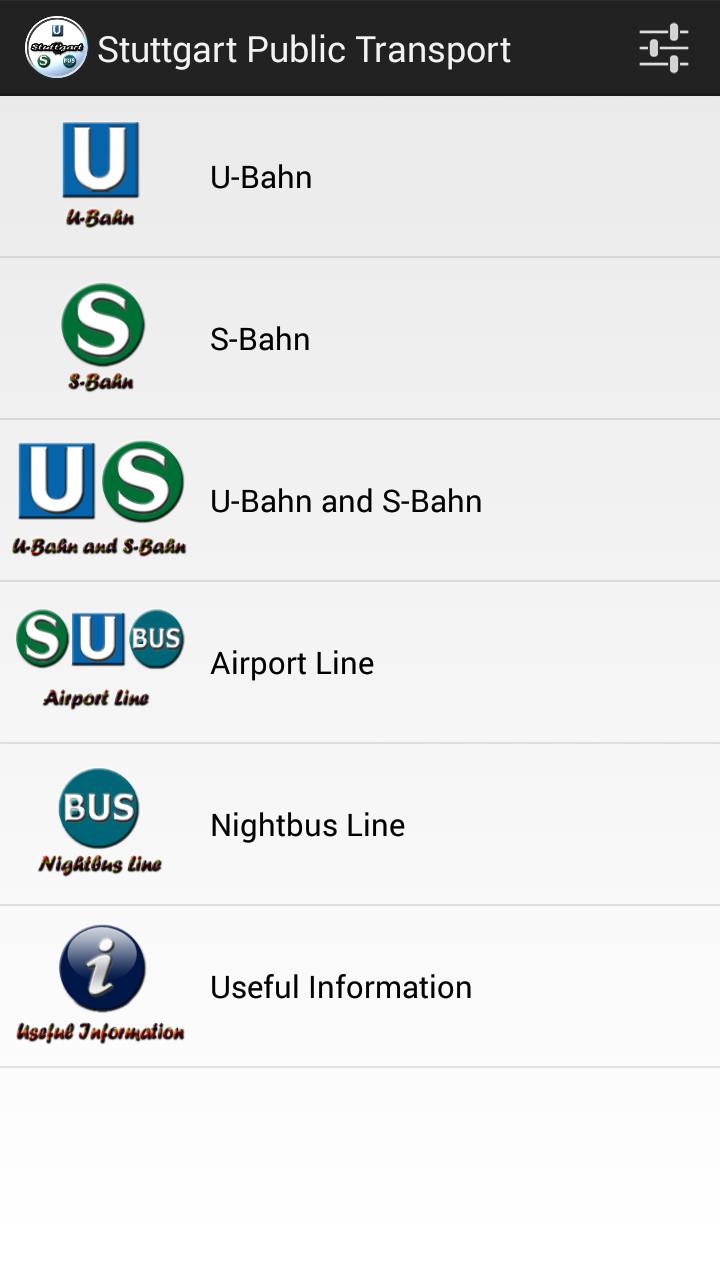Select the U-Bahn text label
This screenshot has width=720, height=1280.
click(x=260, y=176)
